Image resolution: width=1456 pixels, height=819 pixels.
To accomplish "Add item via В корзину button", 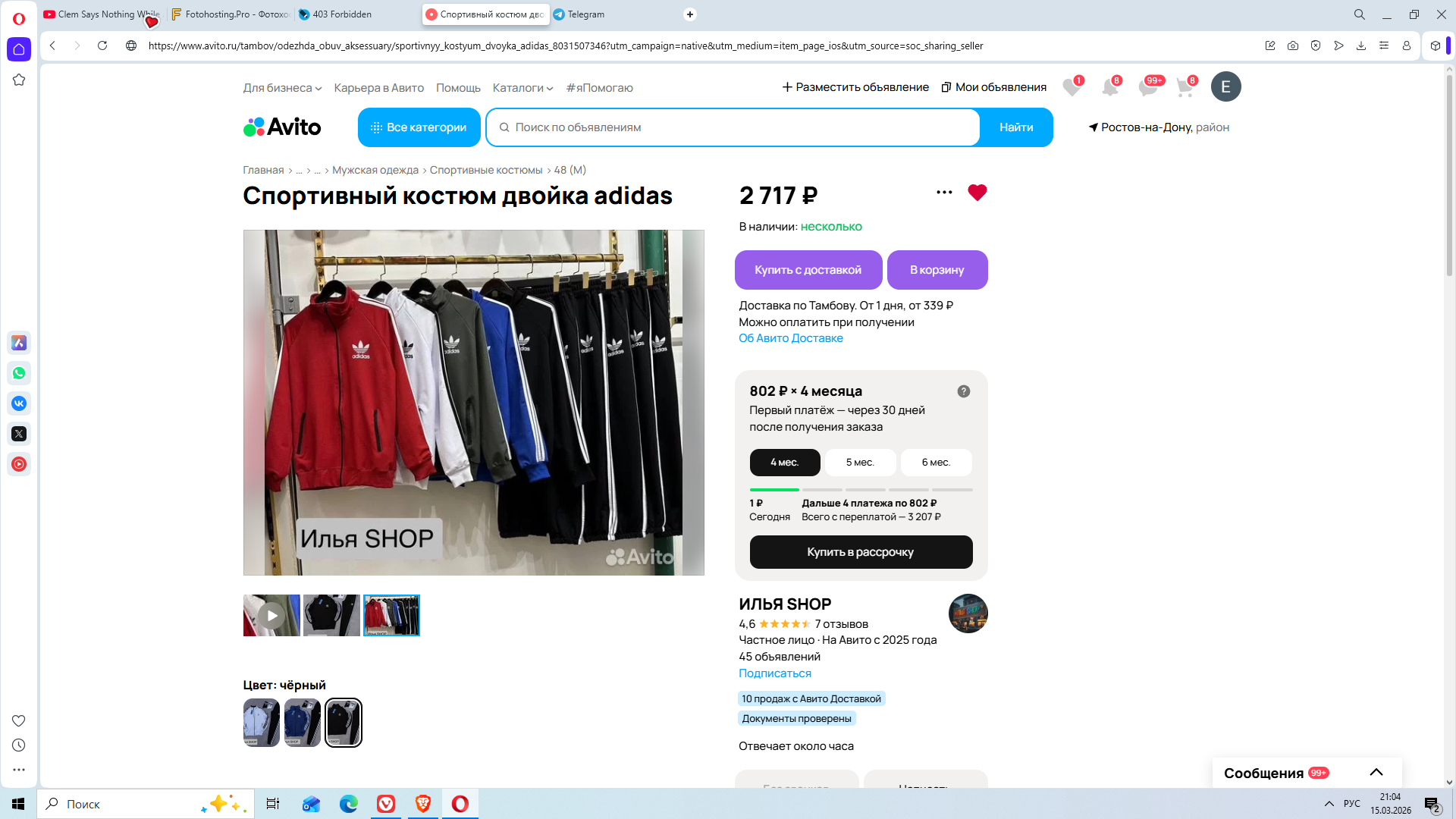I will click(x=937, y=270).
